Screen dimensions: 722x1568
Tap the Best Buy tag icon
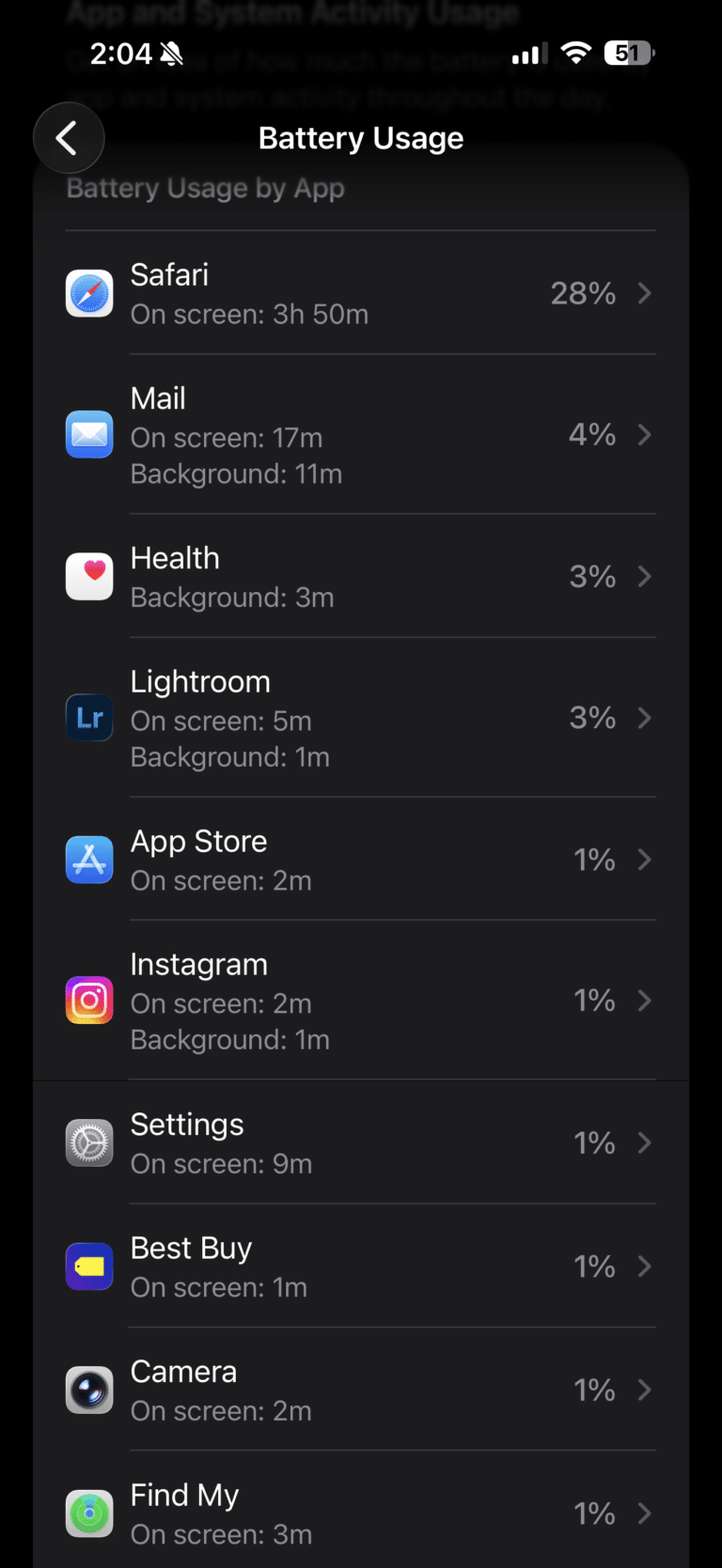[x=89, y=1265]
